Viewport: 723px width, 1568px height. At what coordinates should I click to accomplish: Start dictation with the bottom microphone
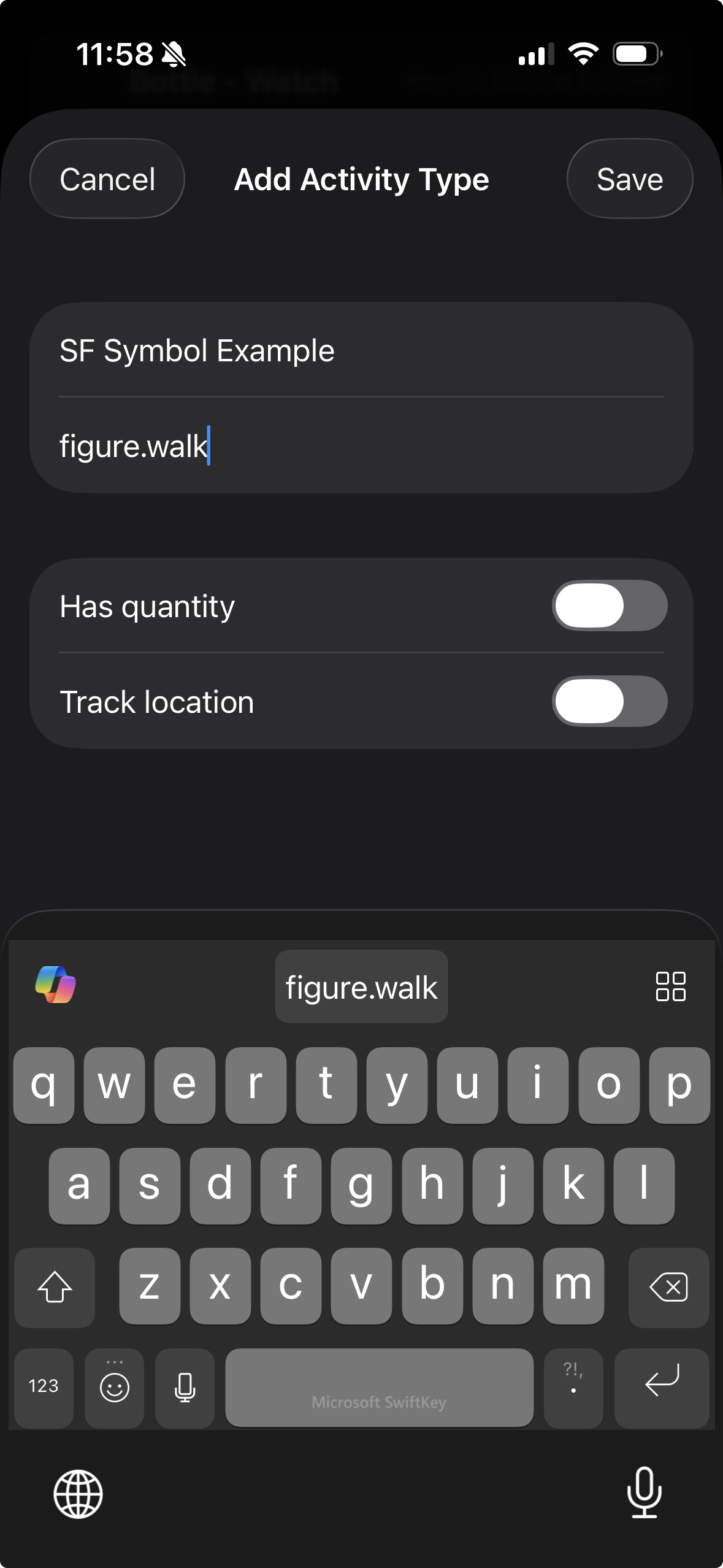click(644, 1492)
